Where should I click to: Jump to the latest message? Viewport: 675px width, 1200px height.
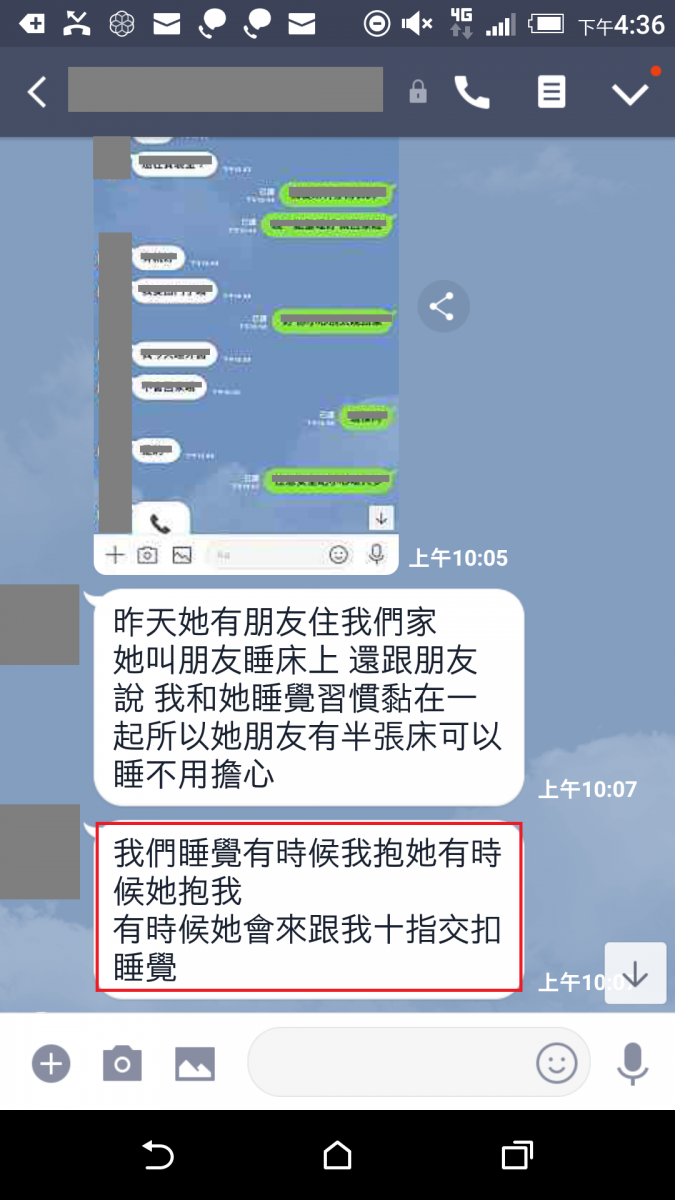[635, 973]
